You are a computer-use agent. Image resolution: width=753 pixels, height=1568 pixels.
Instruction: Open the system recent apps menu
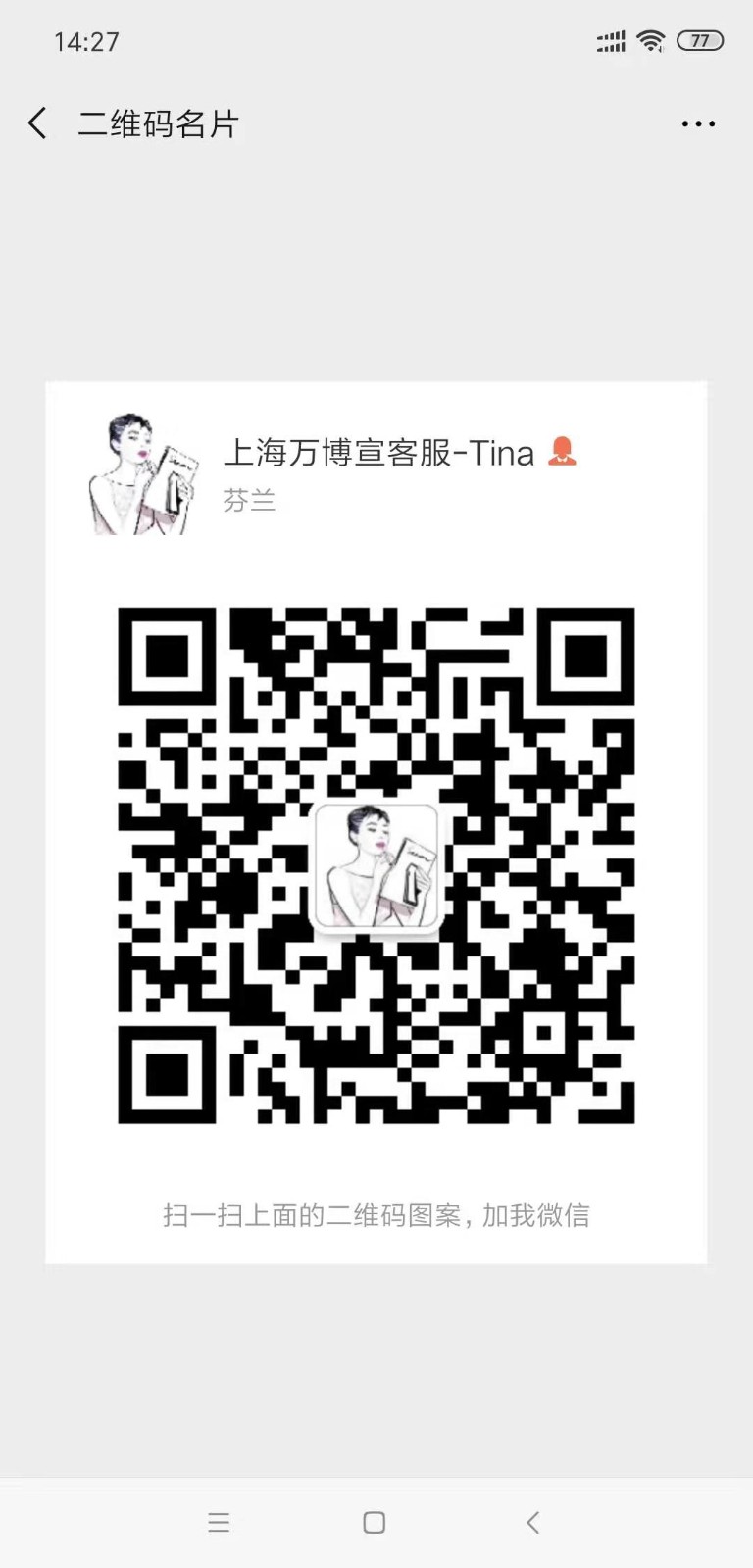point(219,1522)
